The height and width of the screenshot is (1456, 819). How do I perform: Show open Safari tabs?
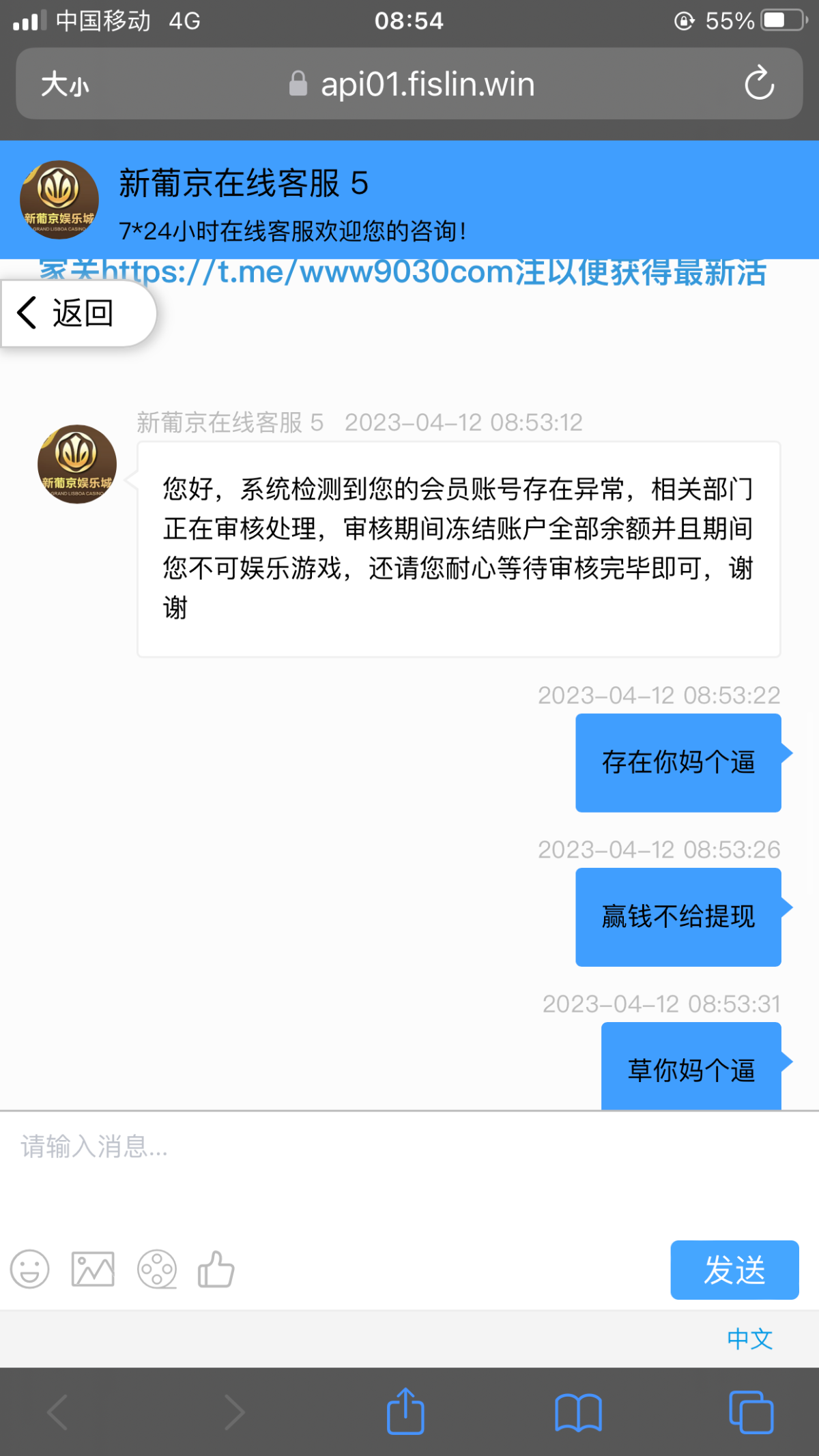(x=751, y=1412)
